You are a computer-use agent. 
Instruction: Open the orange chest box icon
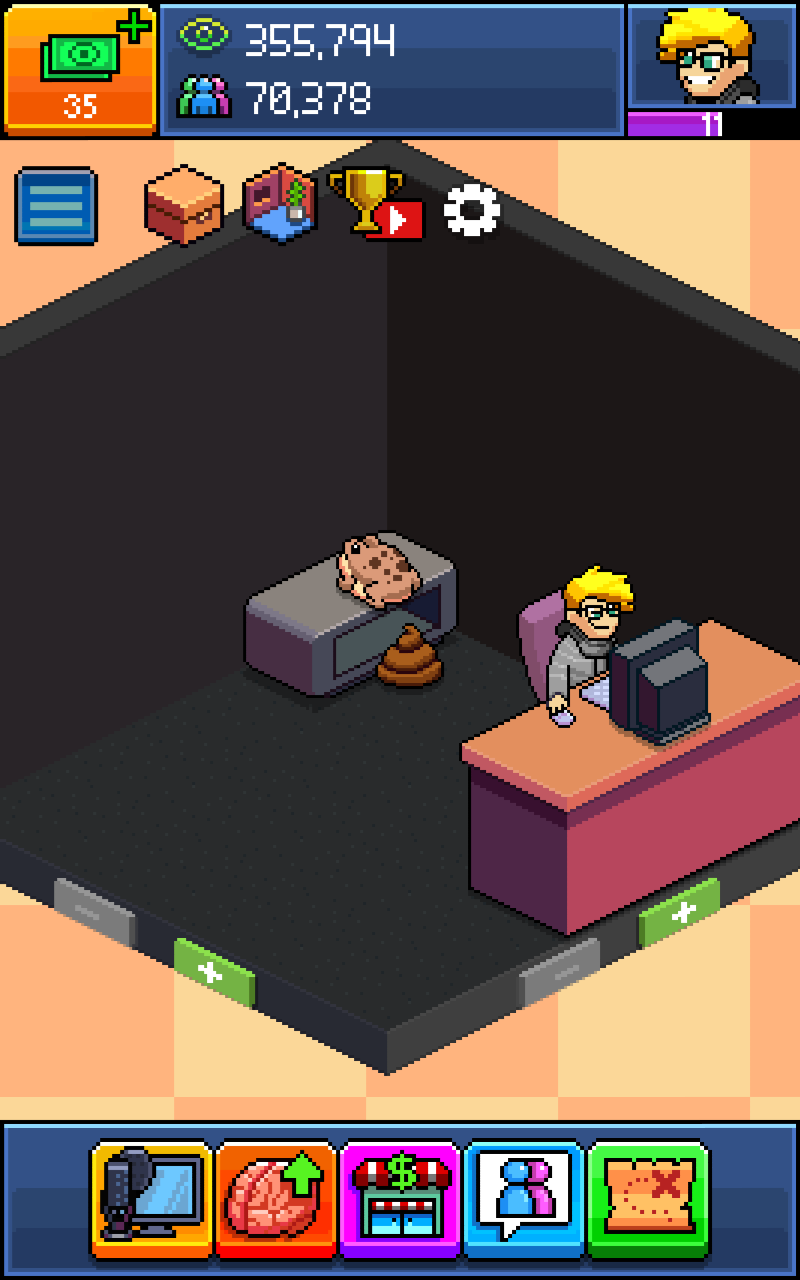coord(184,205)
